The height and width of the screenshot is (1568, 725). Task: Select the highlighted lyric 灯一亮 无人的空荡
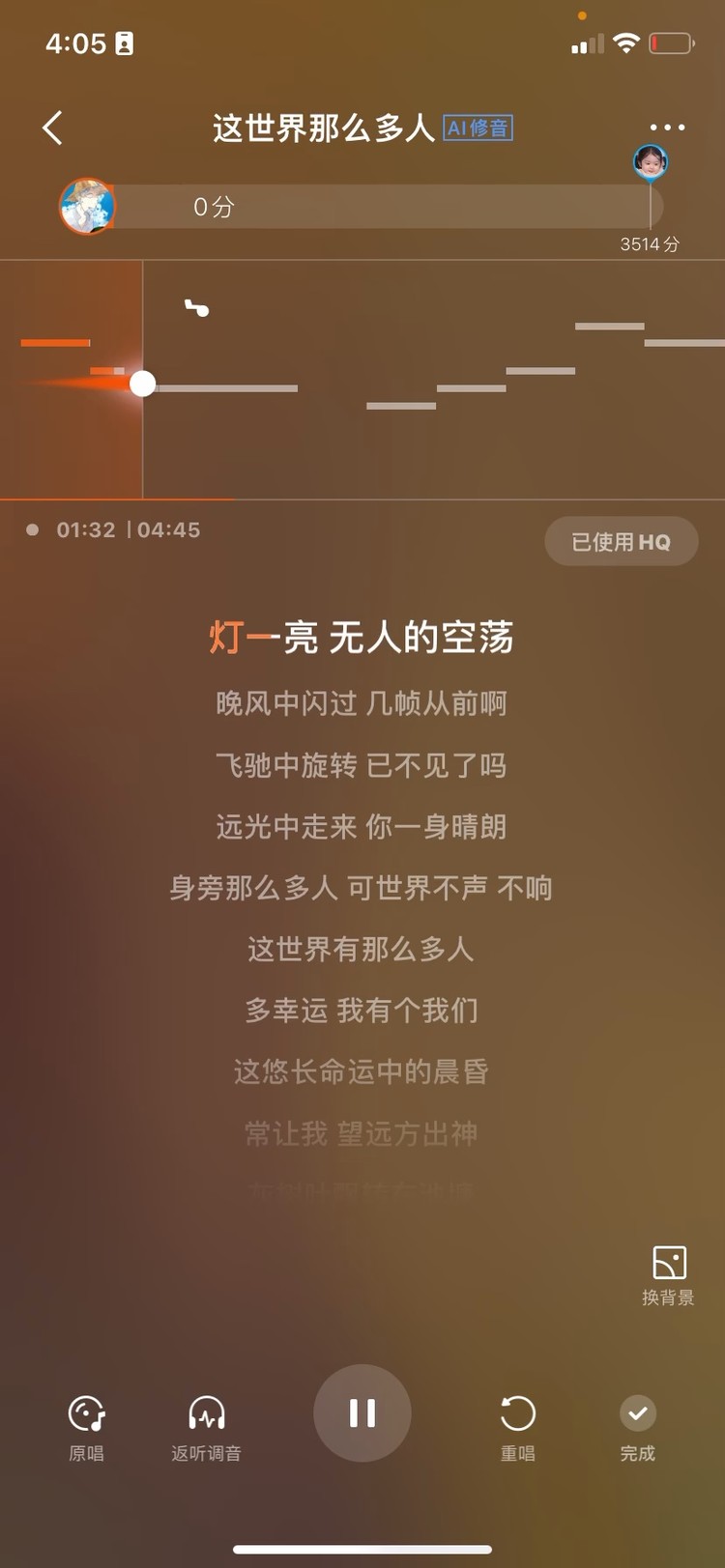(362, 638)
